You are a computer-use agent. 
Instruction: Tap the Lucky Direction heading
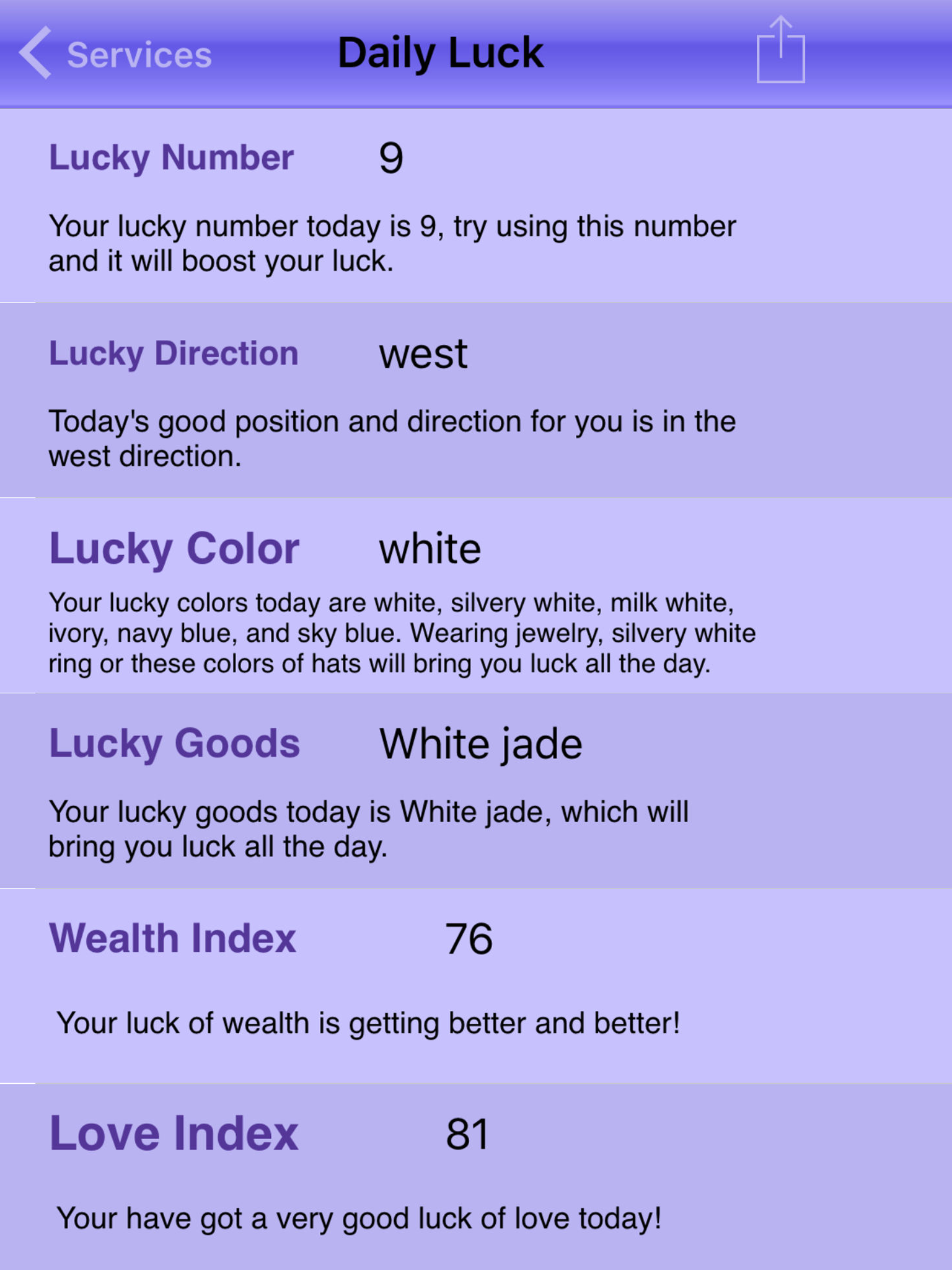pyautogui.click(x=174, y=352)
